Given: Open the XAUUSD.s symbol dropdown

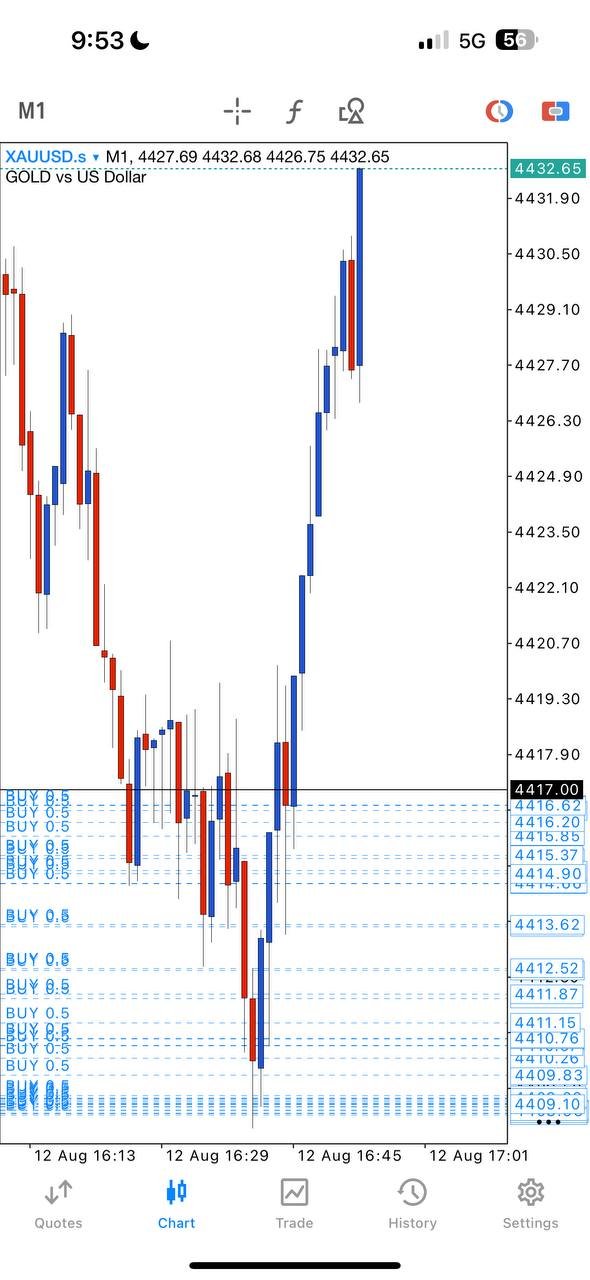Looking at the screenshot, I should pyautogui.click(x=53, y=157).
